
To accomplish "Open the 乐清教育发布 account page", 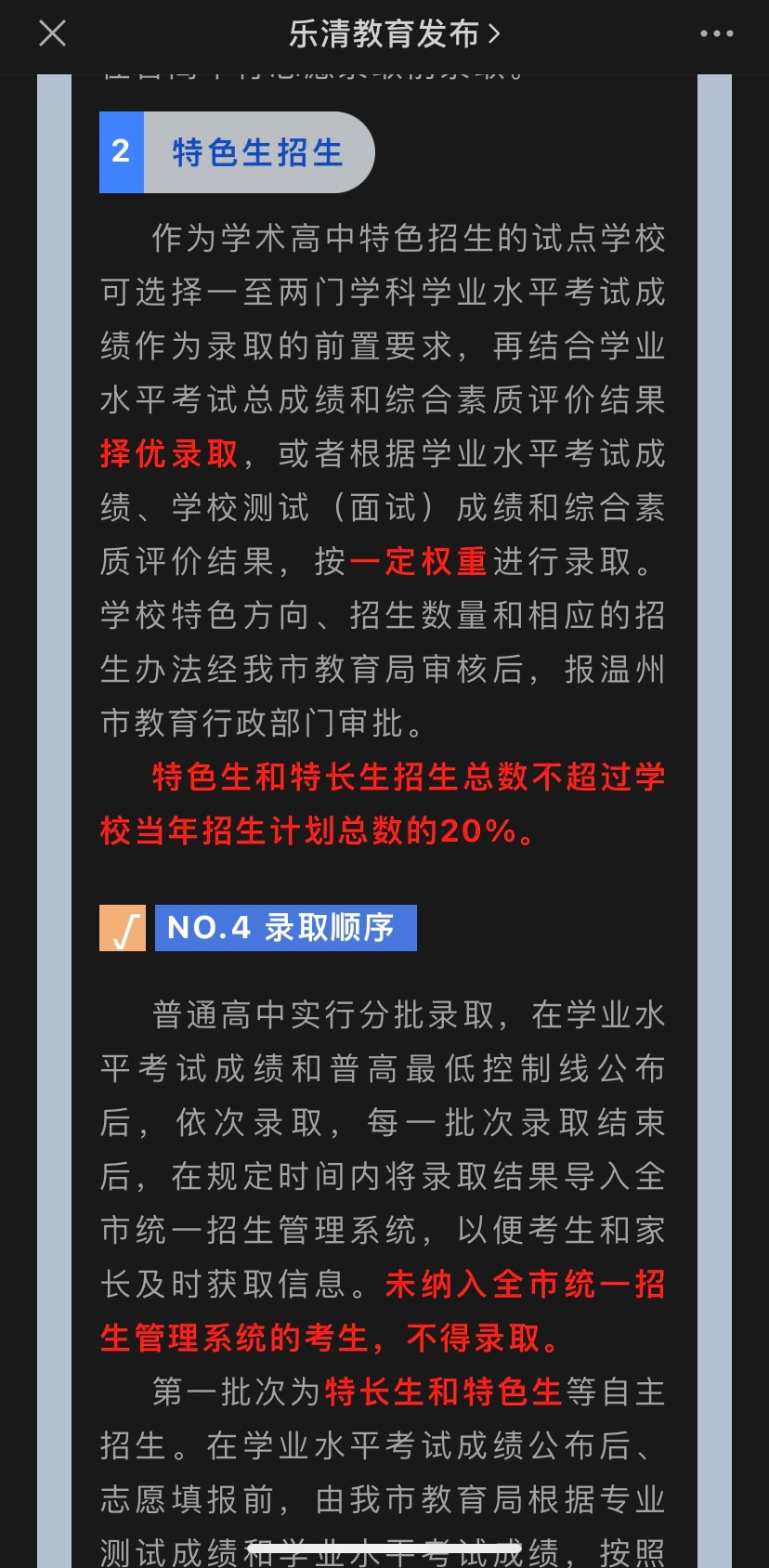I will pyautogui.click(x=394, y=34).
